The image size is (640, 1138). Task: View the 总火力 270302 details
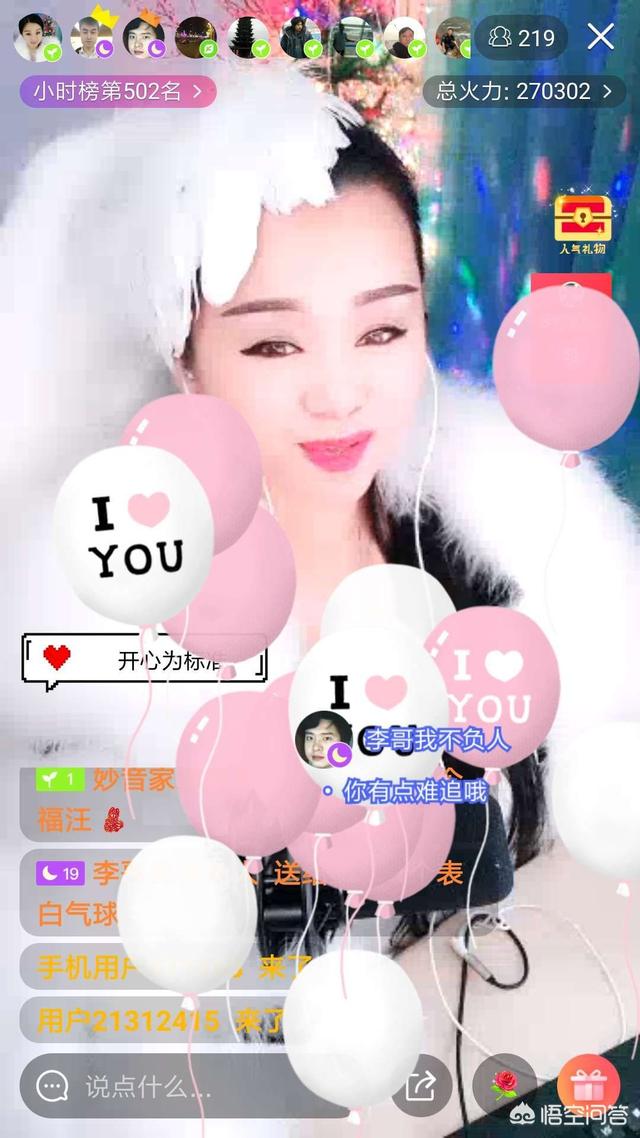(x=524, y=92)
